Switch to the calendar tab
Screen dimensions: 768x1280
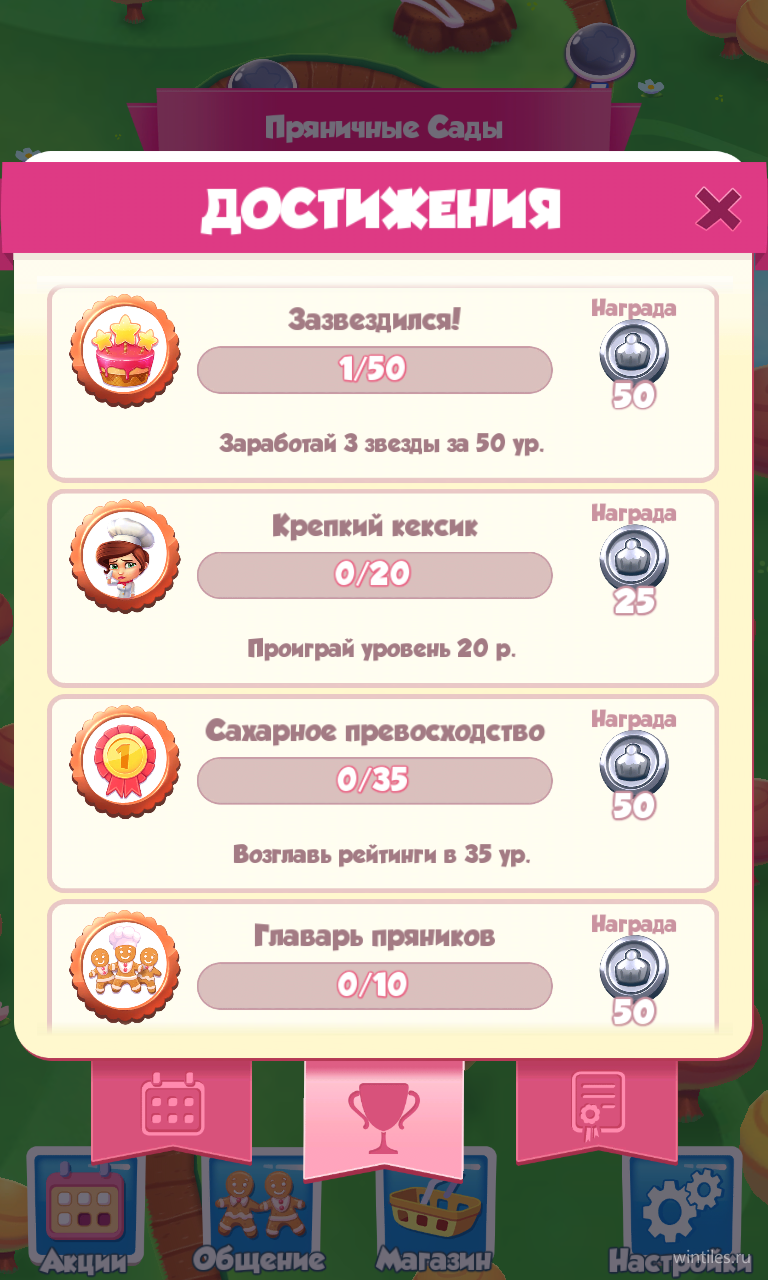(x=172, y=1108)
